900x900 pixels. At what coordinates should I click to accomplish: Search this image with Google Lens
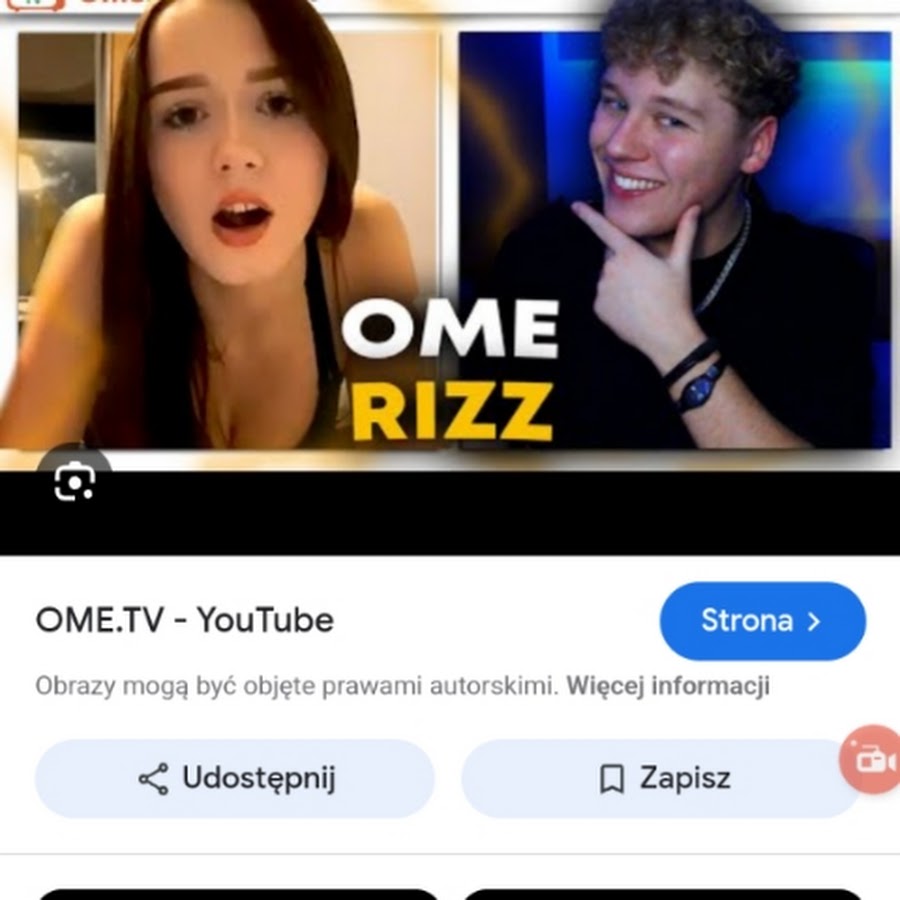click(x=74, y=482)
